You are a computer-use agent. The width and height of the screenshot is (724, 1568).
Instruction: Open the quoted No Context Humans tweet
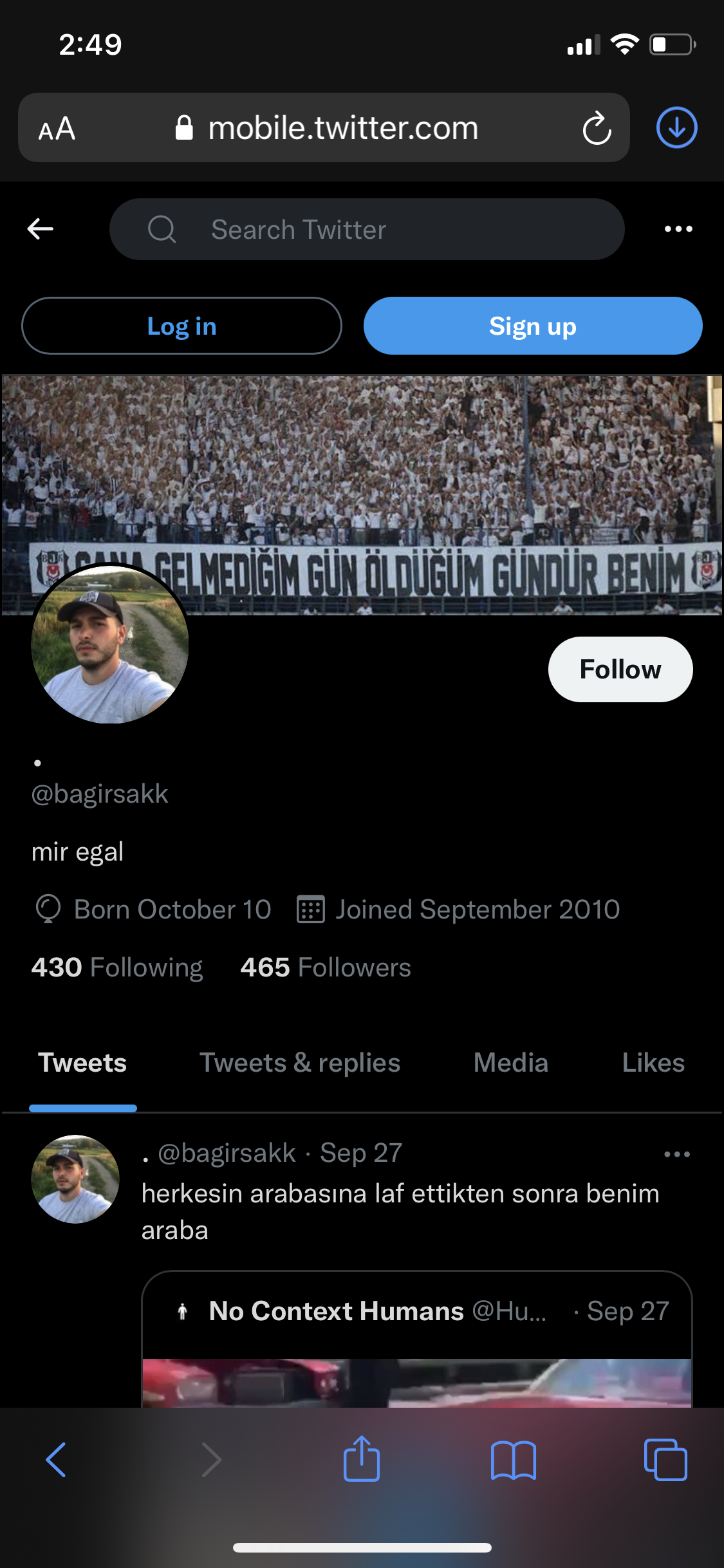pos(417,1339)
